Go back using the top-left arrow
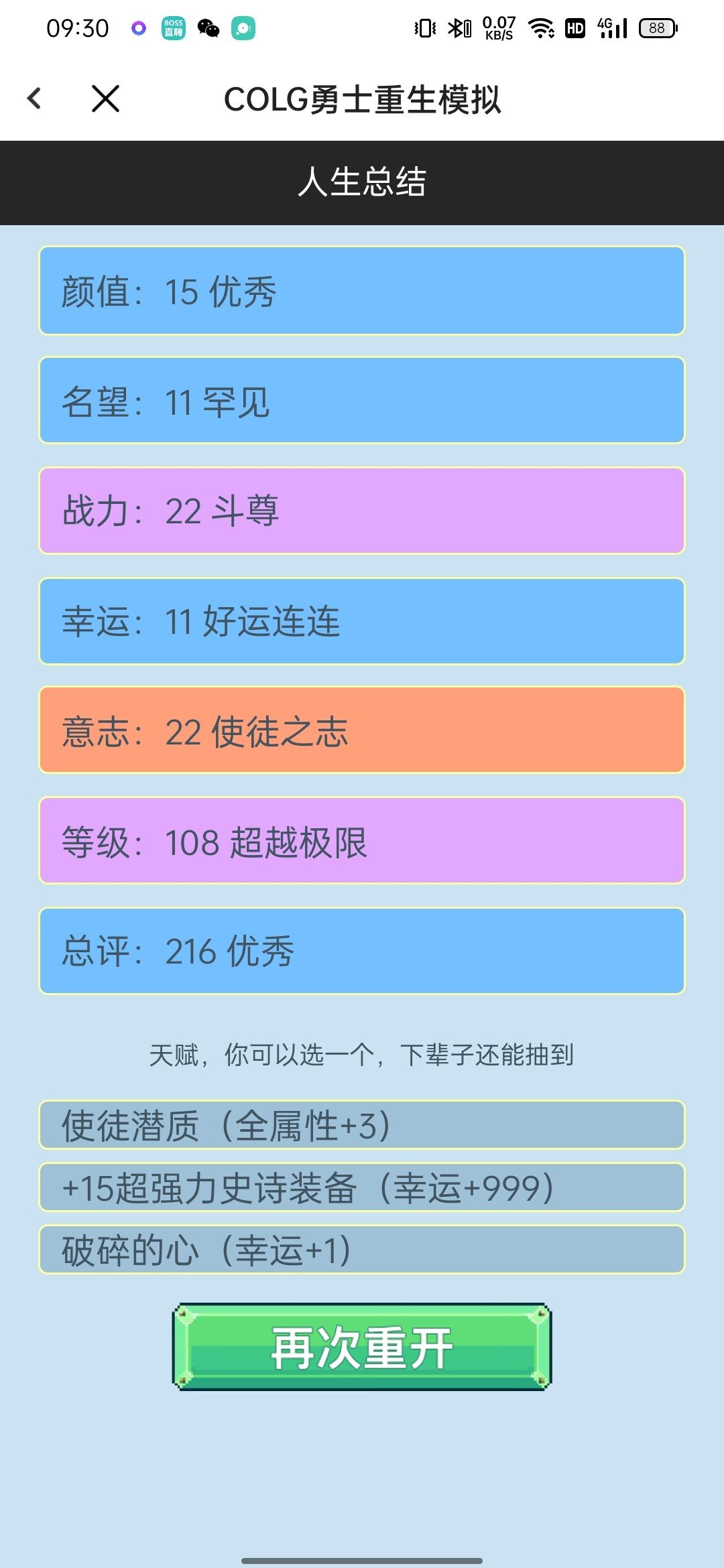 35,99
